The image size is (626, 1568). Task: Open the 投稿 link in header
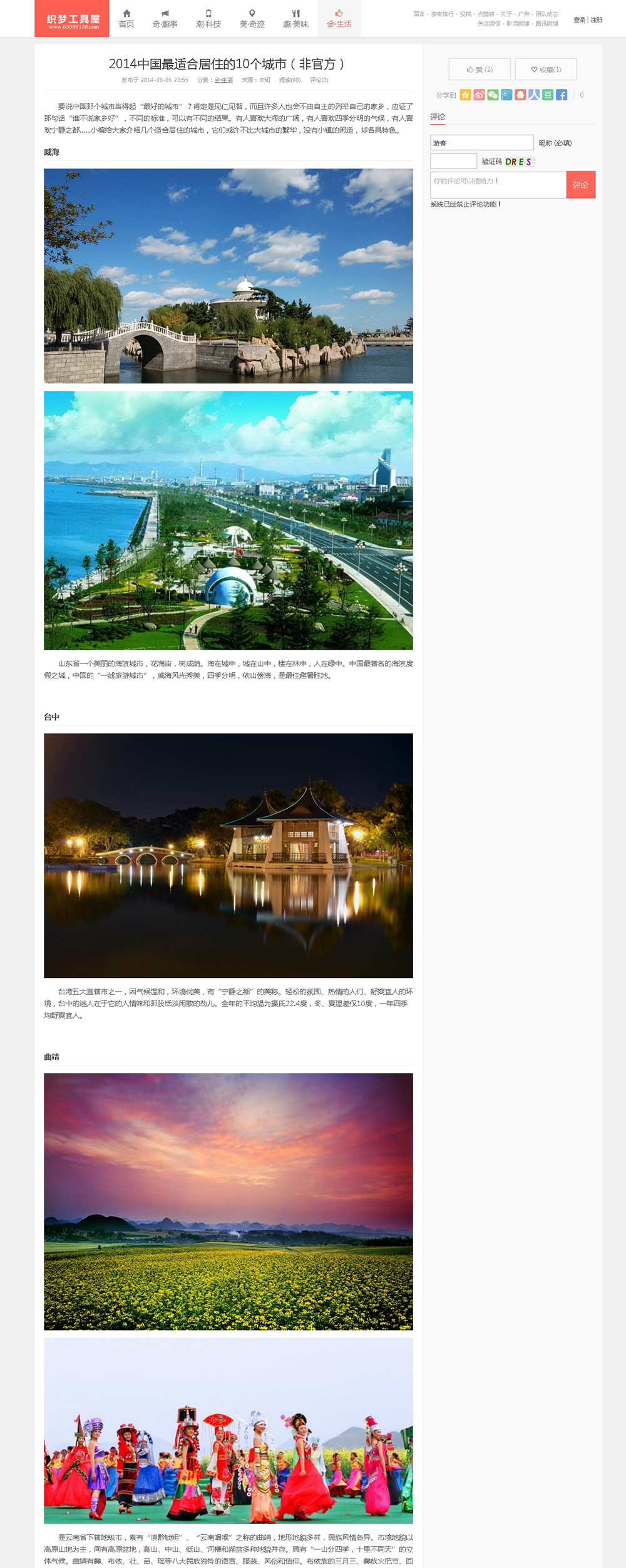(x=465, y=14)
